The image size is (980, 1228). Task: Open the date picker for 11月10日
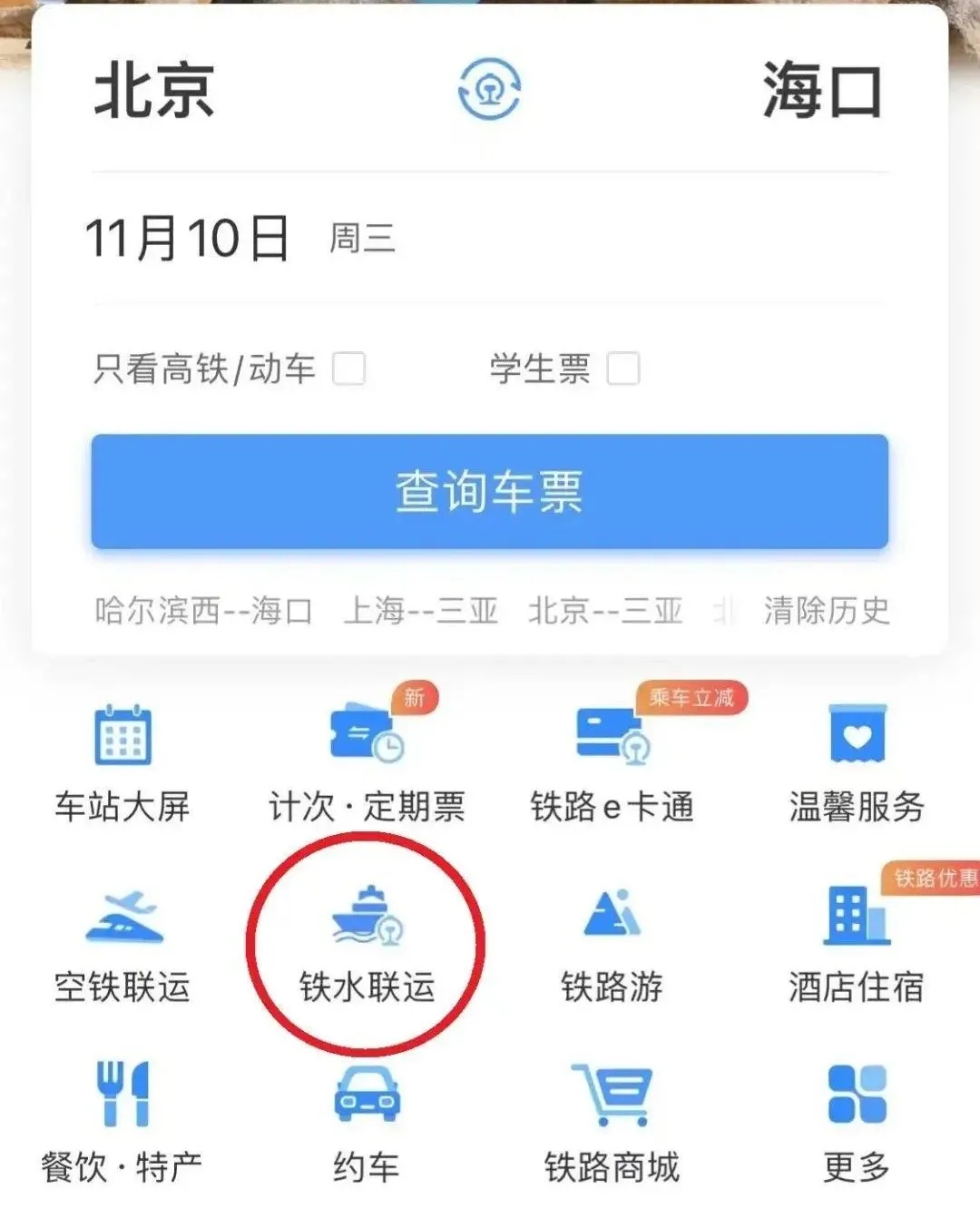[188, 239]
